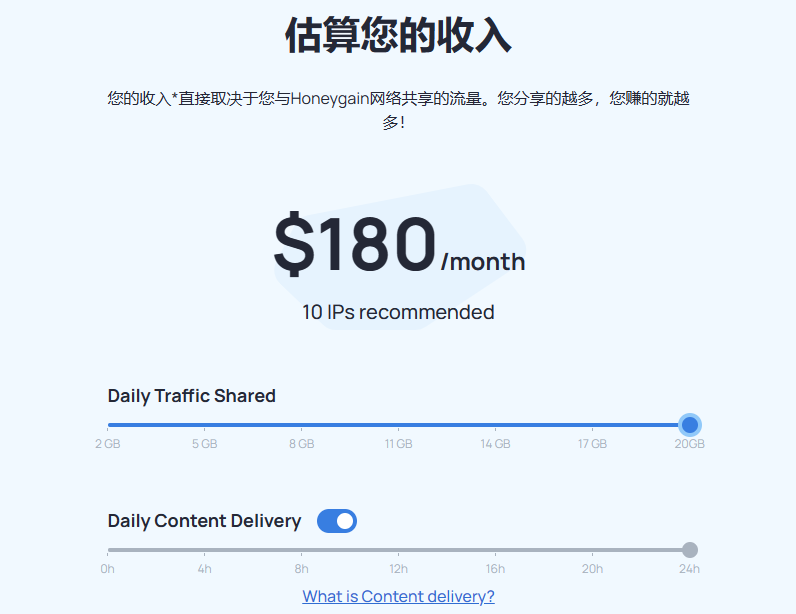Open the What is Content delivery link
796x614 pixels.
(x=398, y=596)
